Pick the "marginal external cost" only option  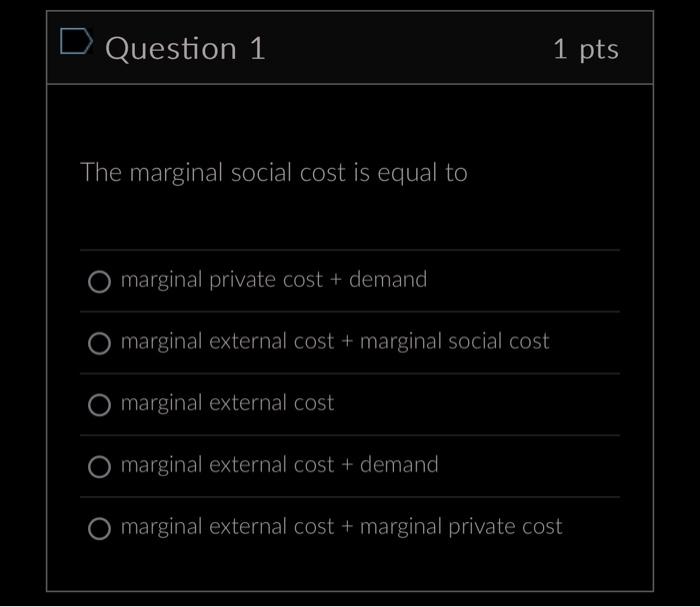(99, 405)
